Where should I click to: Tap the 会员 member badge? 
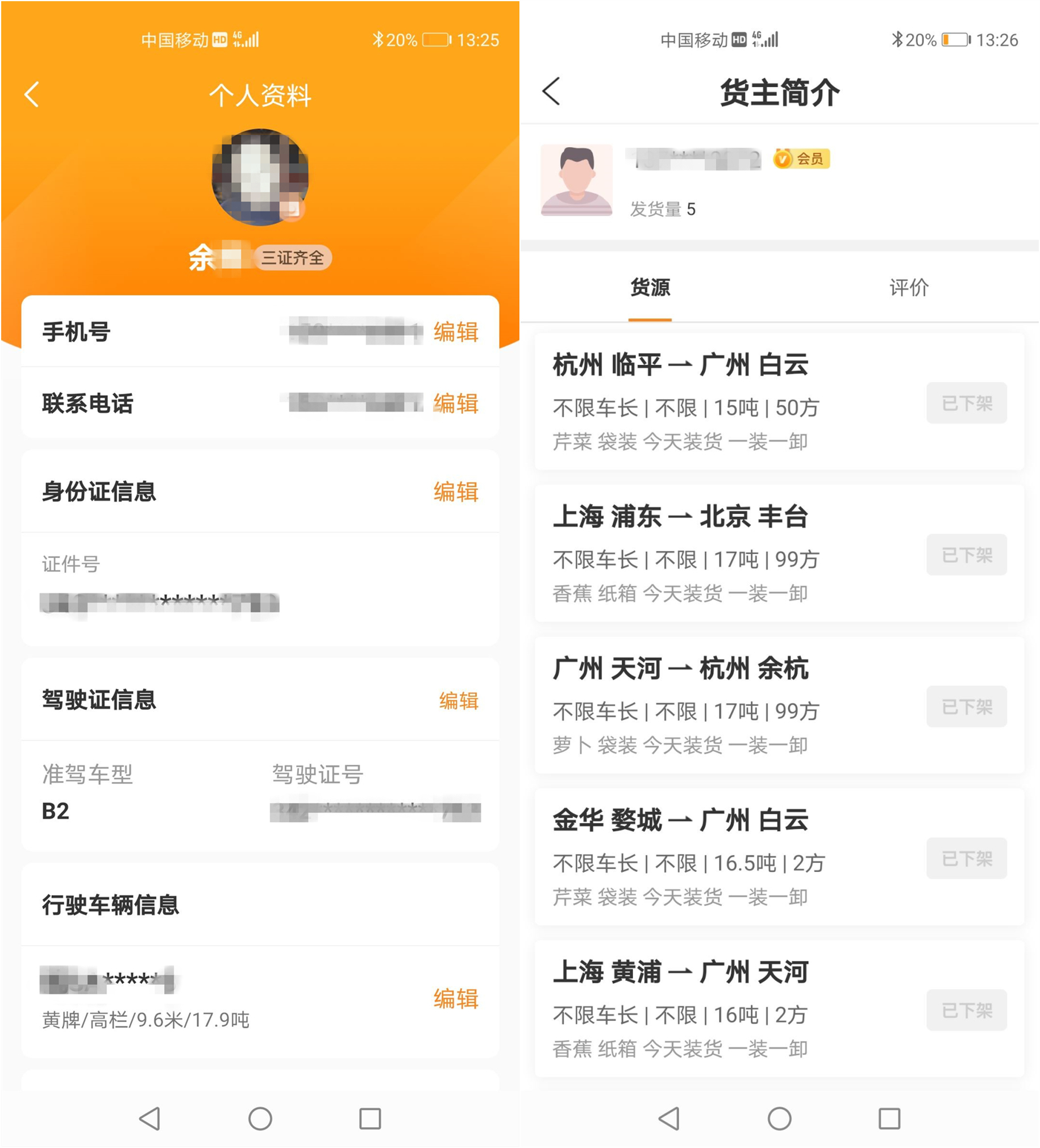[x=801, y=159]
